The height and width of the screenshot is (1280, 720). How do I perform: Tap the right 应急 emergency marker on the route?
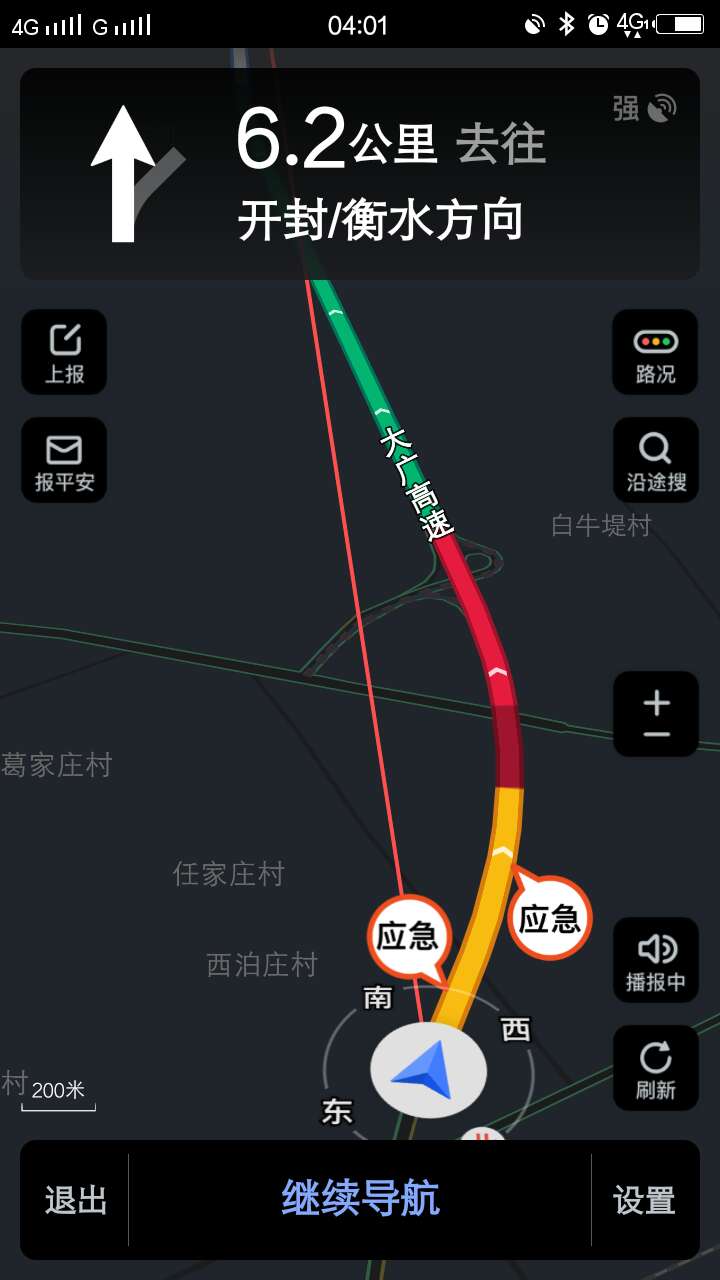point(550,919)
